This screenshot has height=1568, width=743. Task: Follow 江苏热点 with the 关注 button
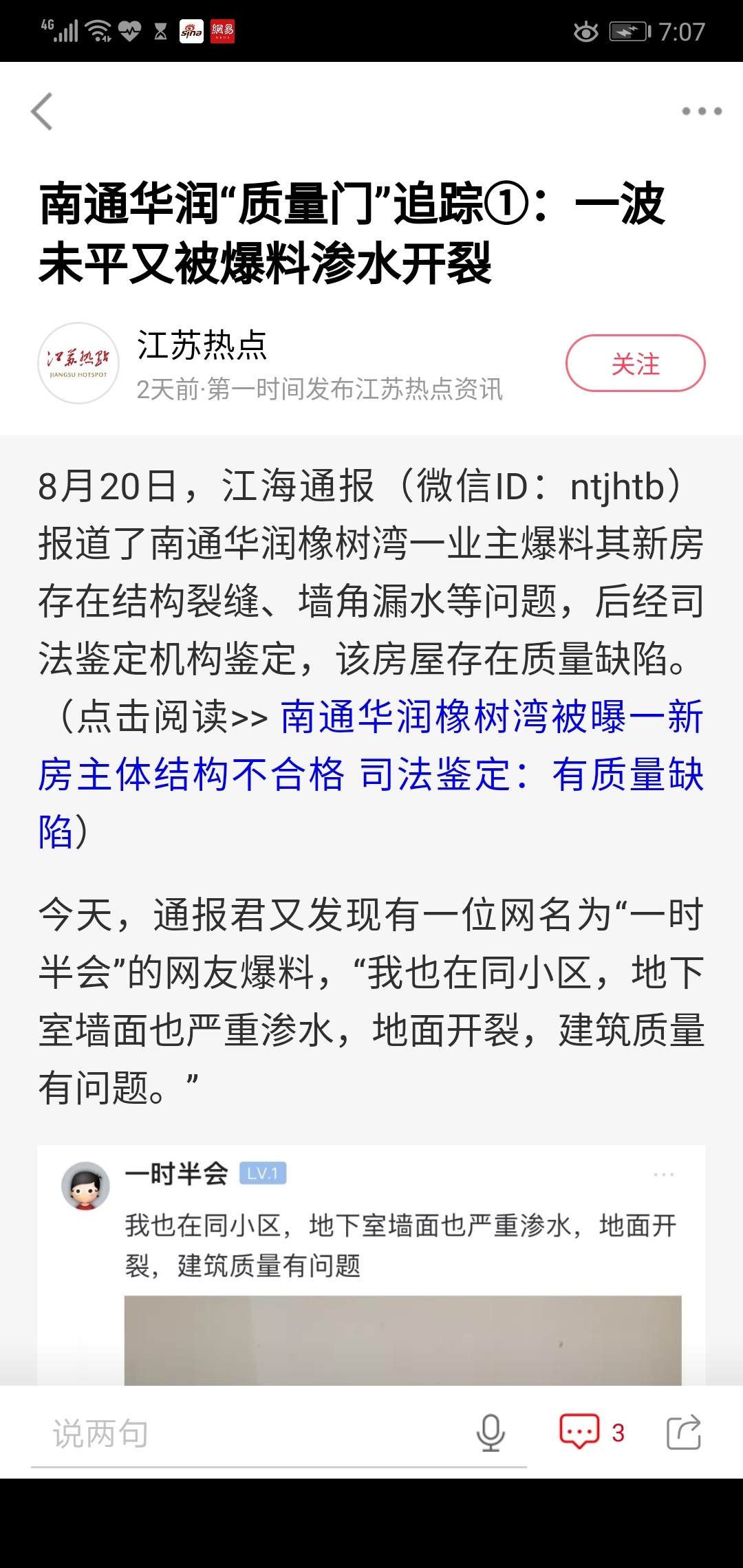pos(635,364)
